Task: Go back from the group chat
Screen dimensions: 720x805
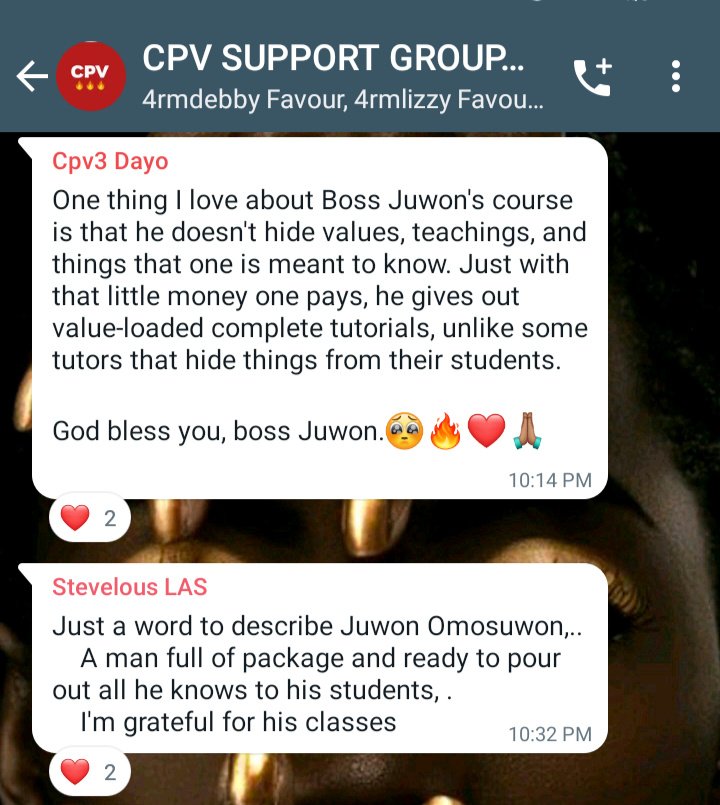Action: coord(32,77)
